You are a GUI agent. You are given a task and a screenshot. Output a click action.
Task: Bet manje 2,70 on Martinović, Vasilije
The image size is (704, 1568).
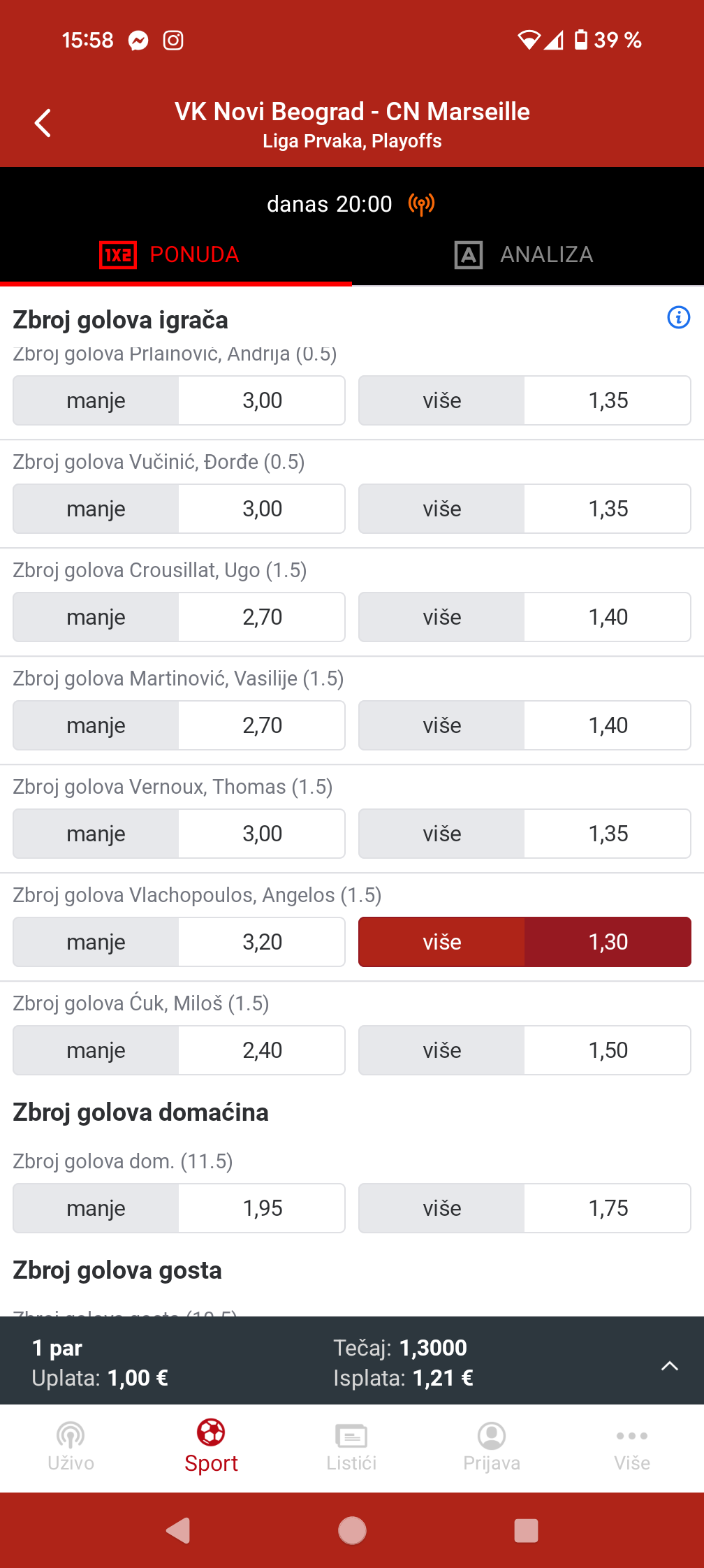tap(179, 725)
